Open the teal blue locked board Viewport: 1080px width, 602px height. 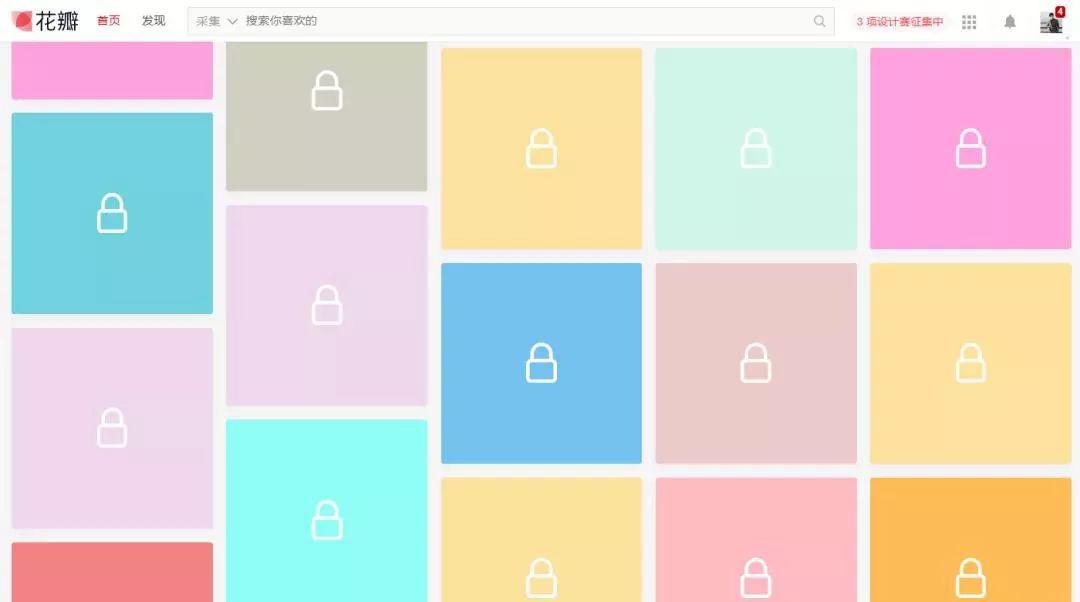(x=112, y=213)
